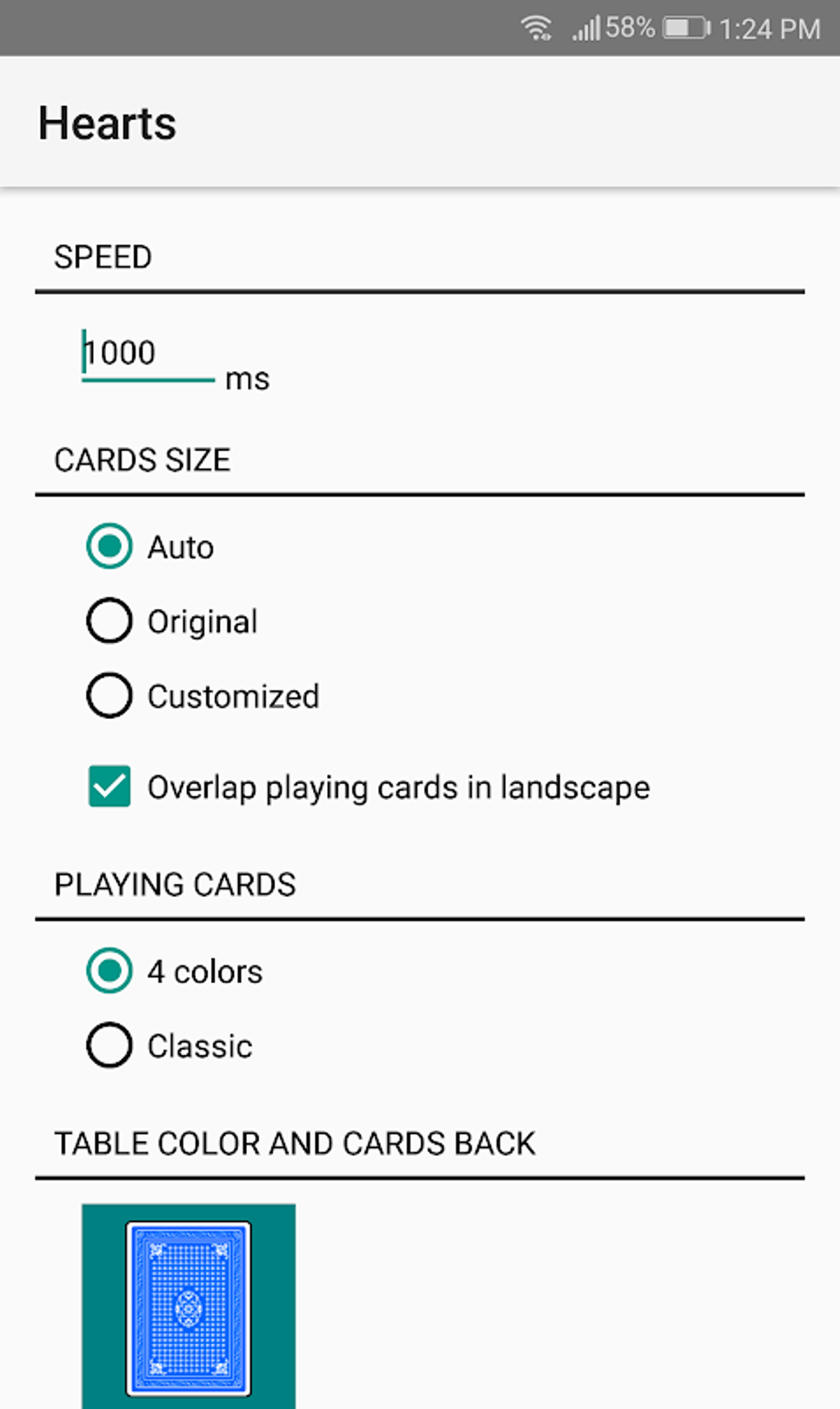Select Auto cards size

(110, 547)
